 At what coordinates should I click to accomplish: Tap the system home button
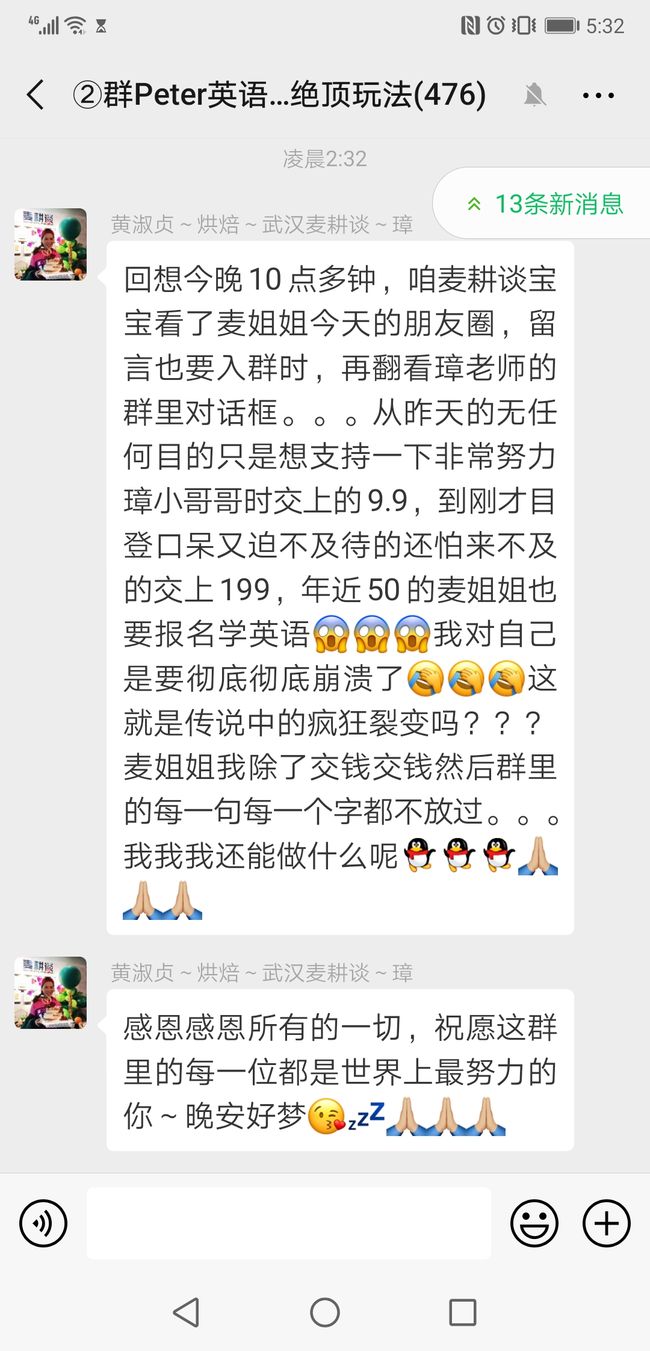pyautogui.click(x=325, y=1312)
